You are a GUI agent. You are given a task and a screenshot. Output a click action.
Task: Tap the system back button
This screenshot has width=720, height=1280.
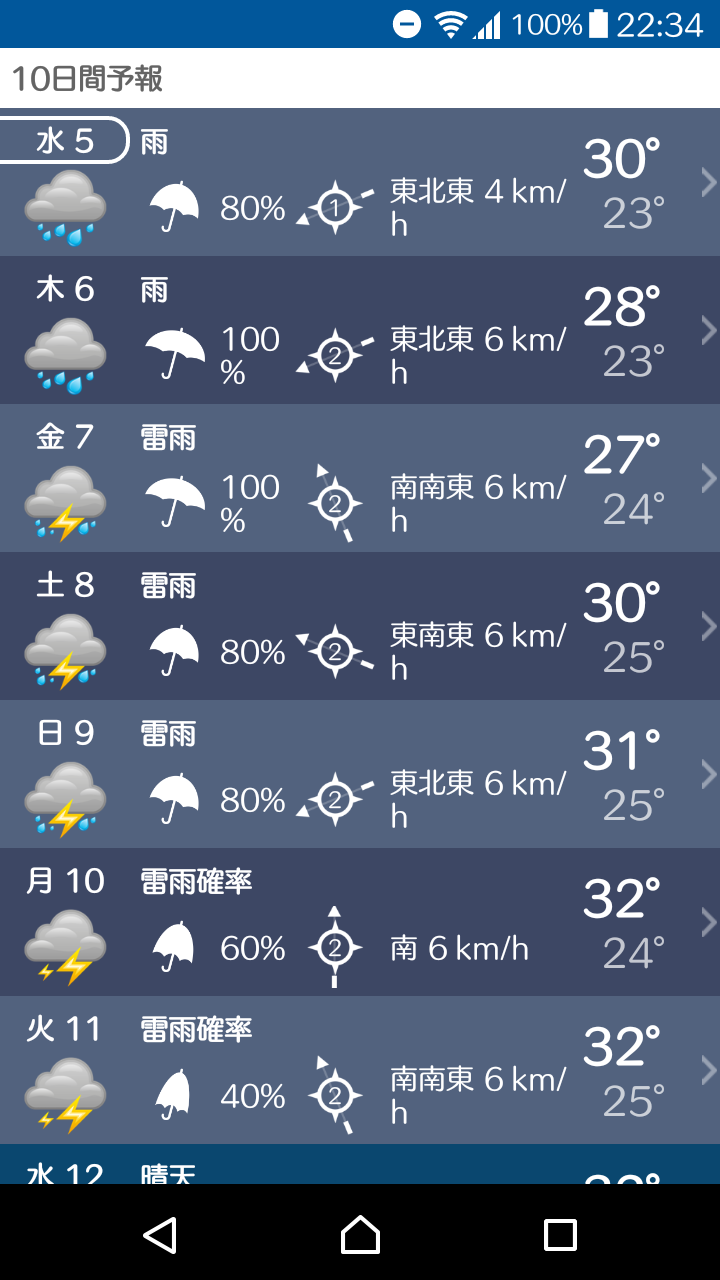(160, 1235)
